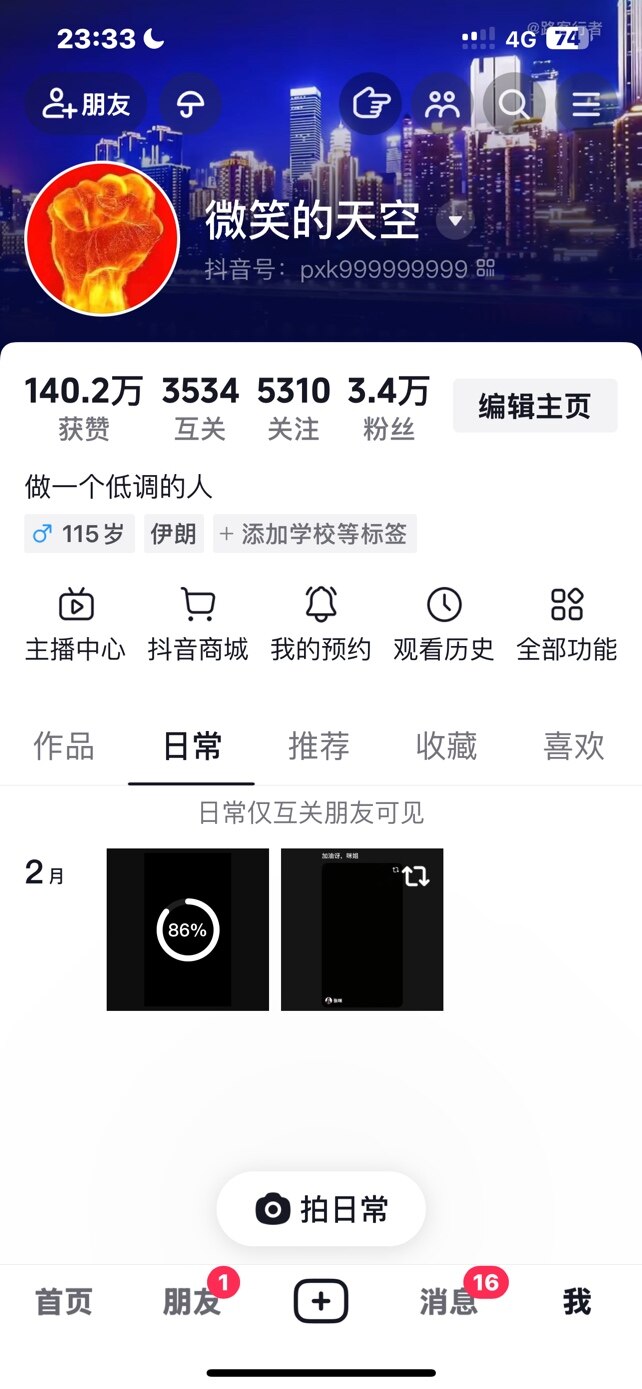Open the two-people group icon
The image size is (642, 1389).
[x=442, y=104]
